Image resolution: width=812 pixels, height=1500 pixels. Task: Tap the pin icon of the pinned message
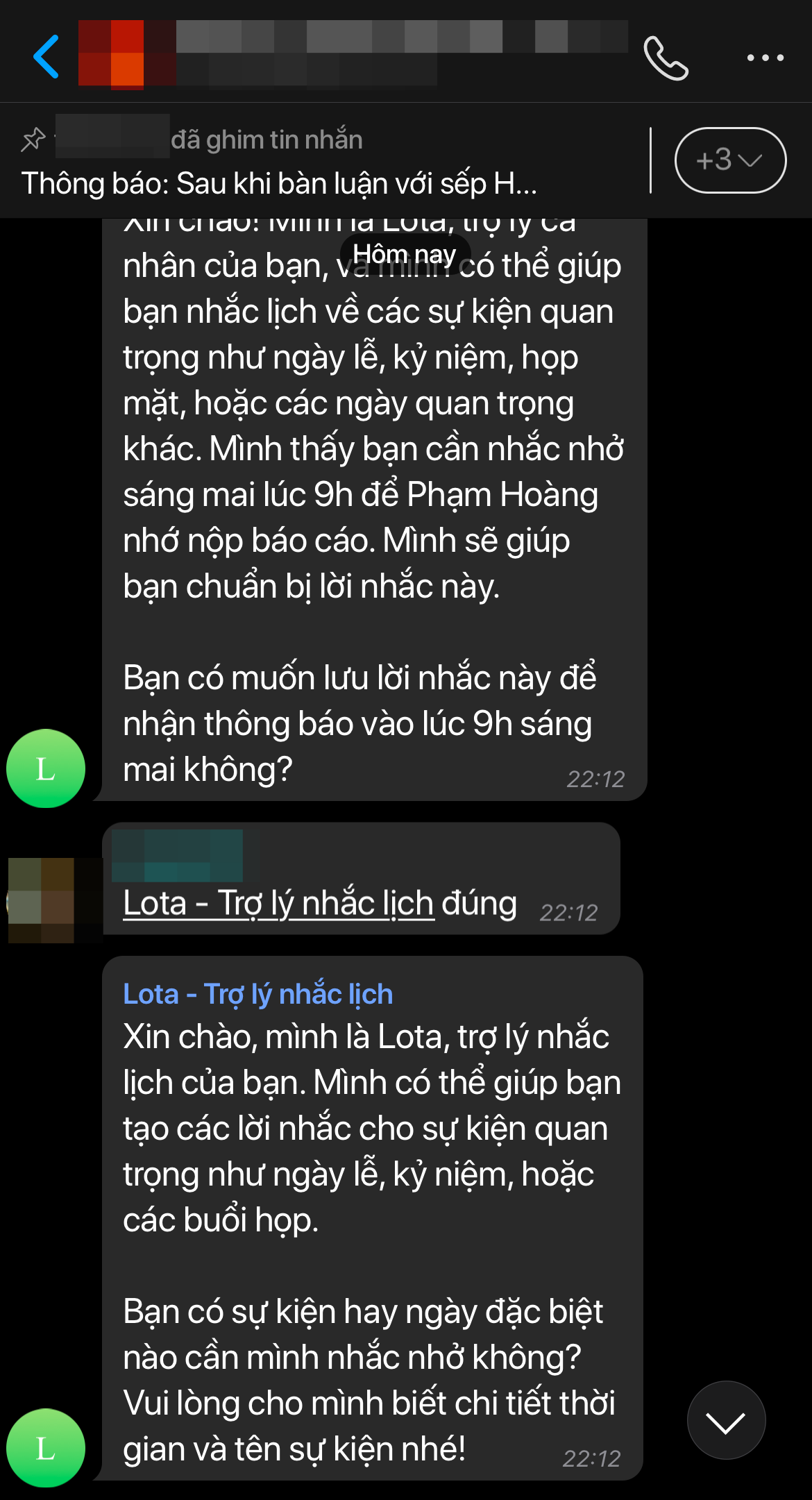32,140
